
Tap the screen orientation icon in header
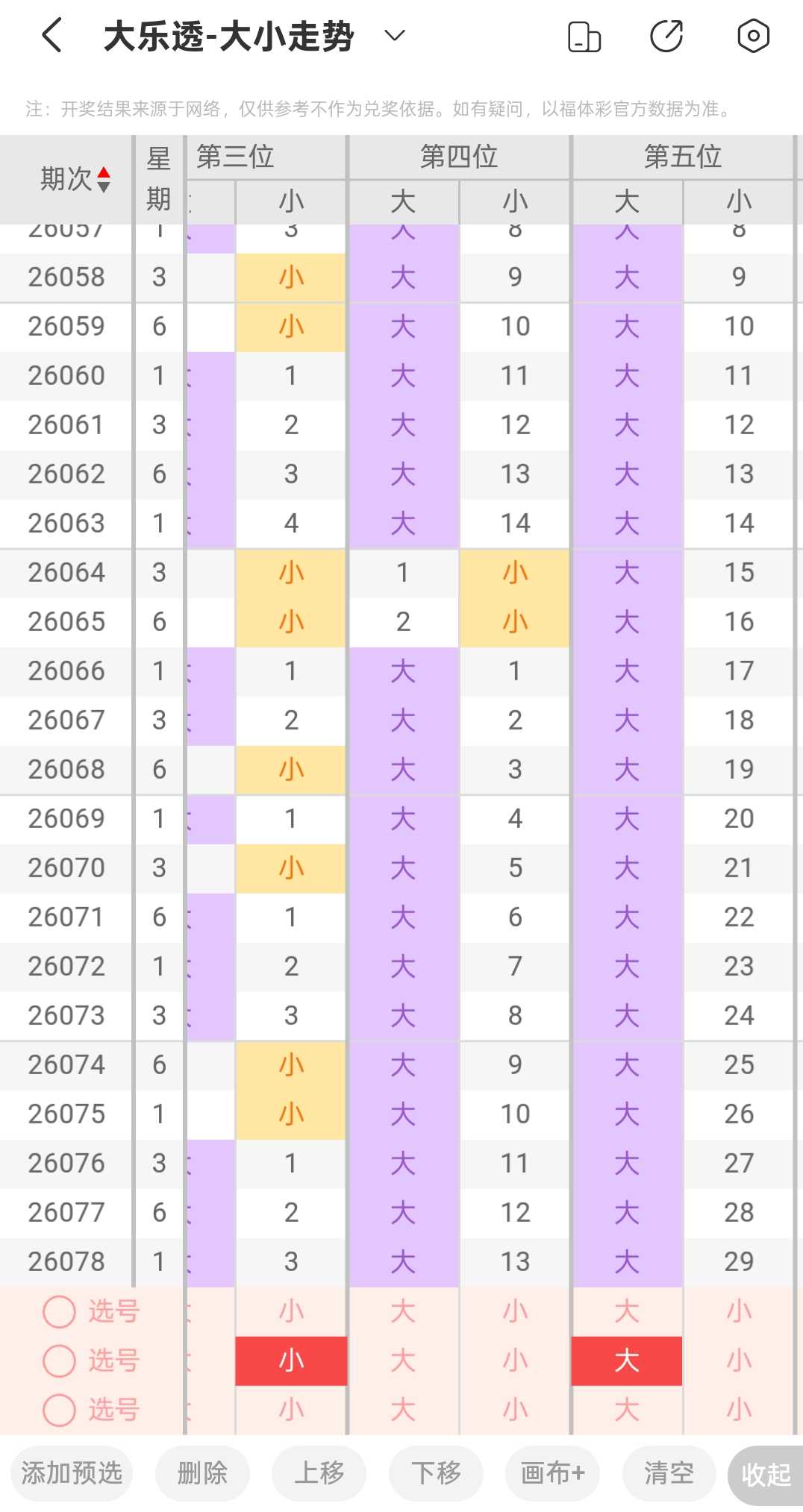584,36
